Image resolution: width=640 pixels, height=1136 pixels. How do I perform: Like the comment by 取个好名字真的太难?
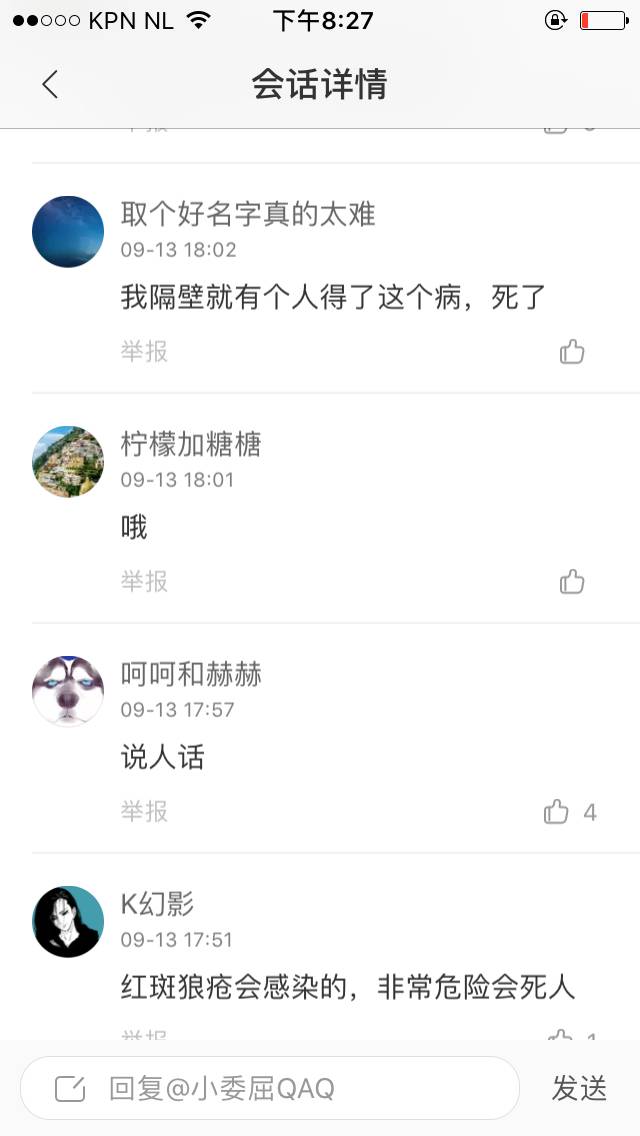tap(572, 352)
